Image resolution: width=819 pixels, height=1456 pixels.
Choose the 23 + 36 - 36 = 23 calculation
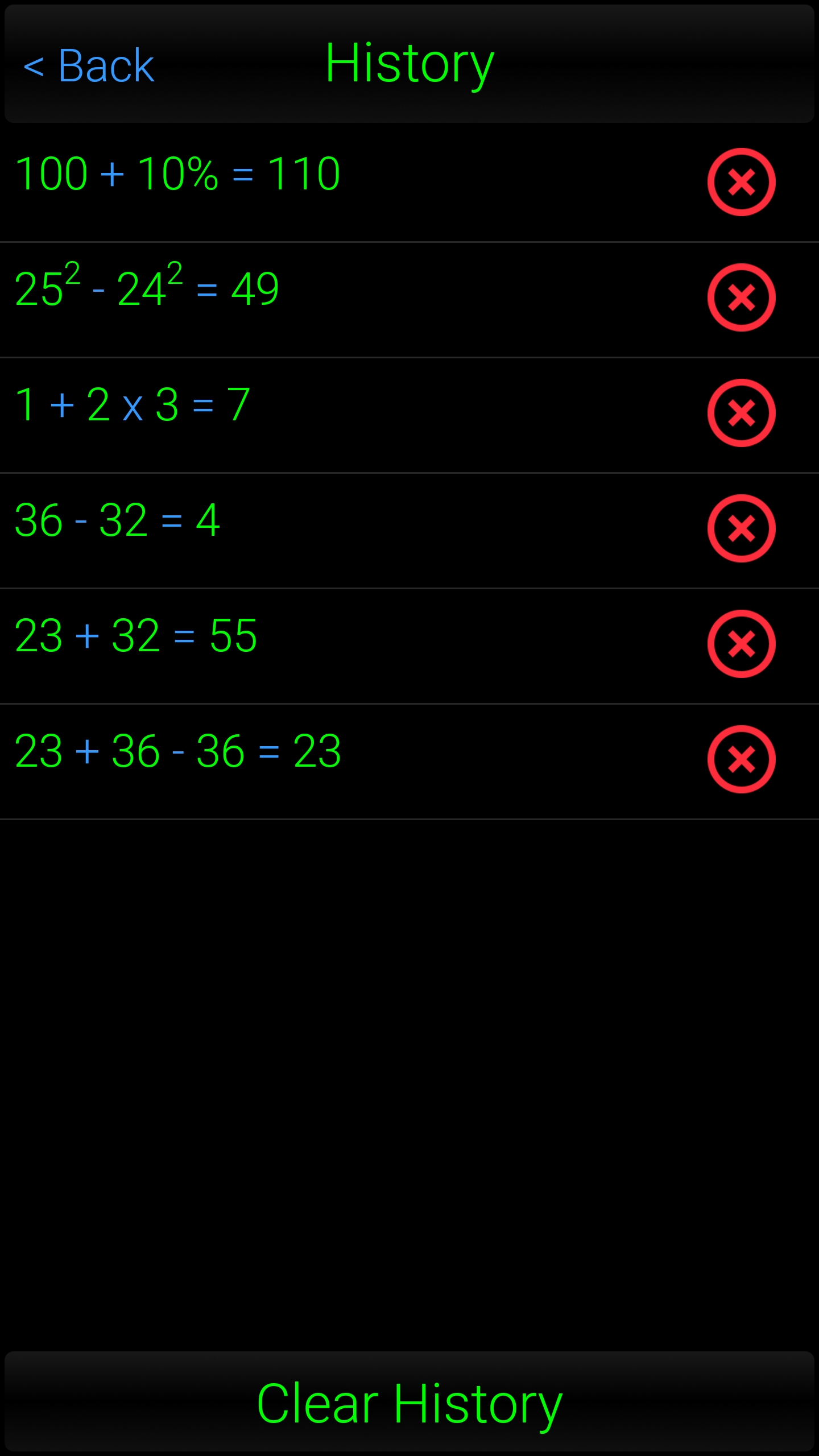tap(177, 751)
